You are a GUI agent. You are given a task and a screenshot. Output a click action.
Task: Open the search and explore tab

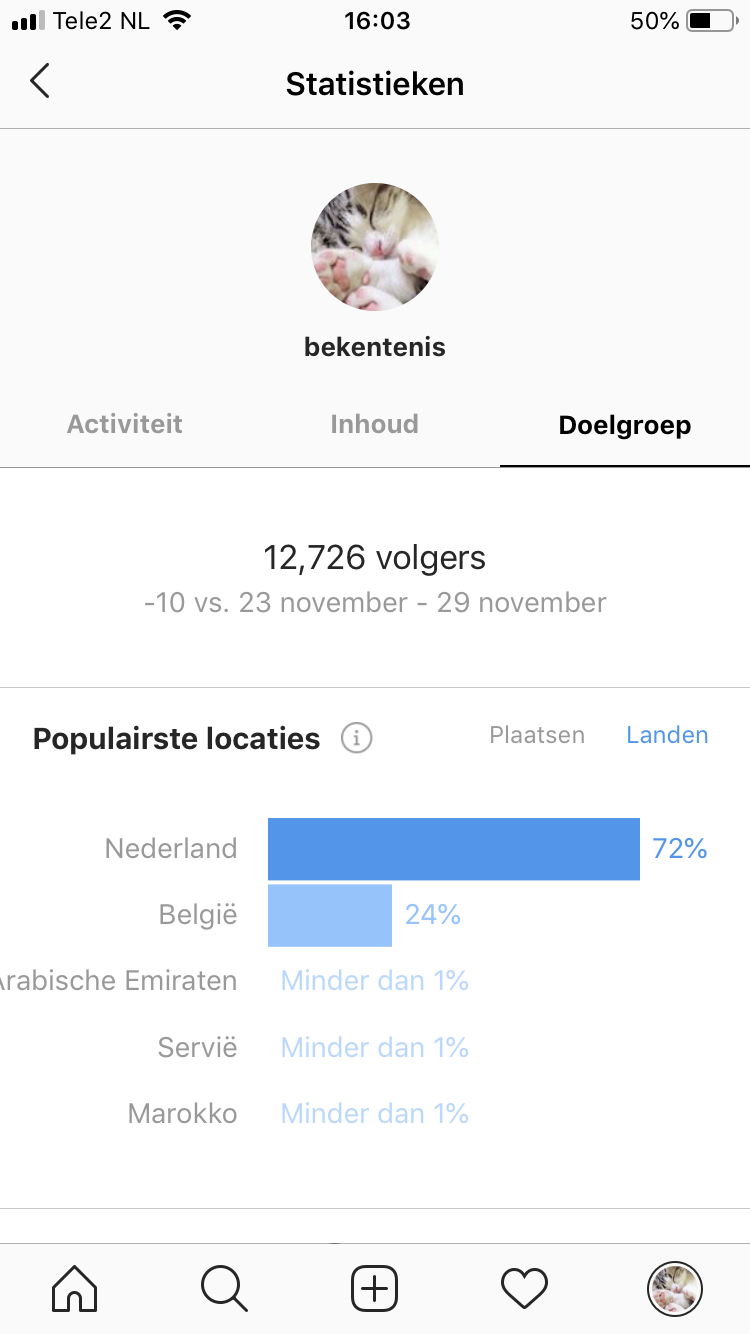[224, 1288]
